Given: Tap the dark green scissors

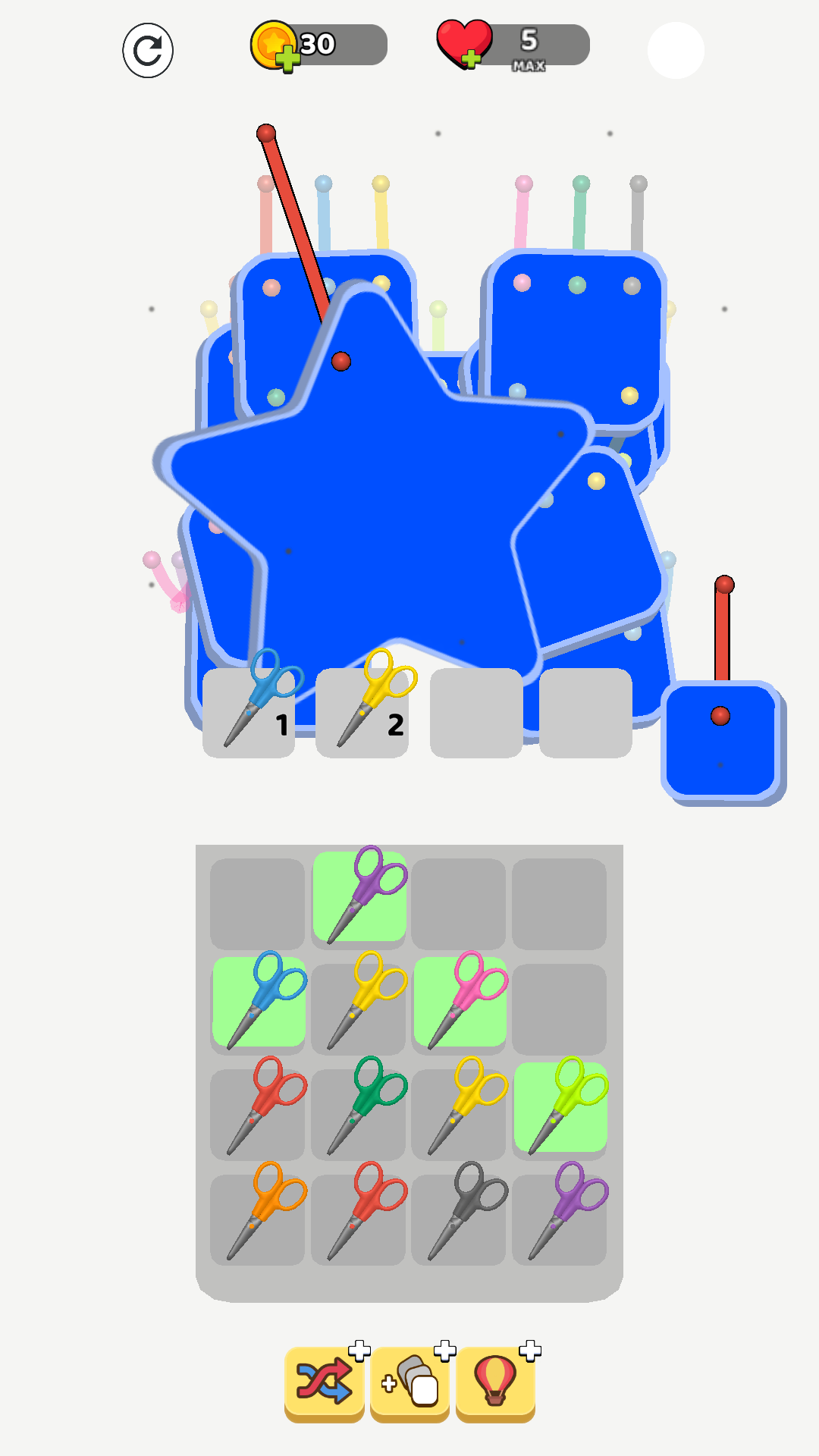Looking at the screenshot, I should [x=359, y=1107].
